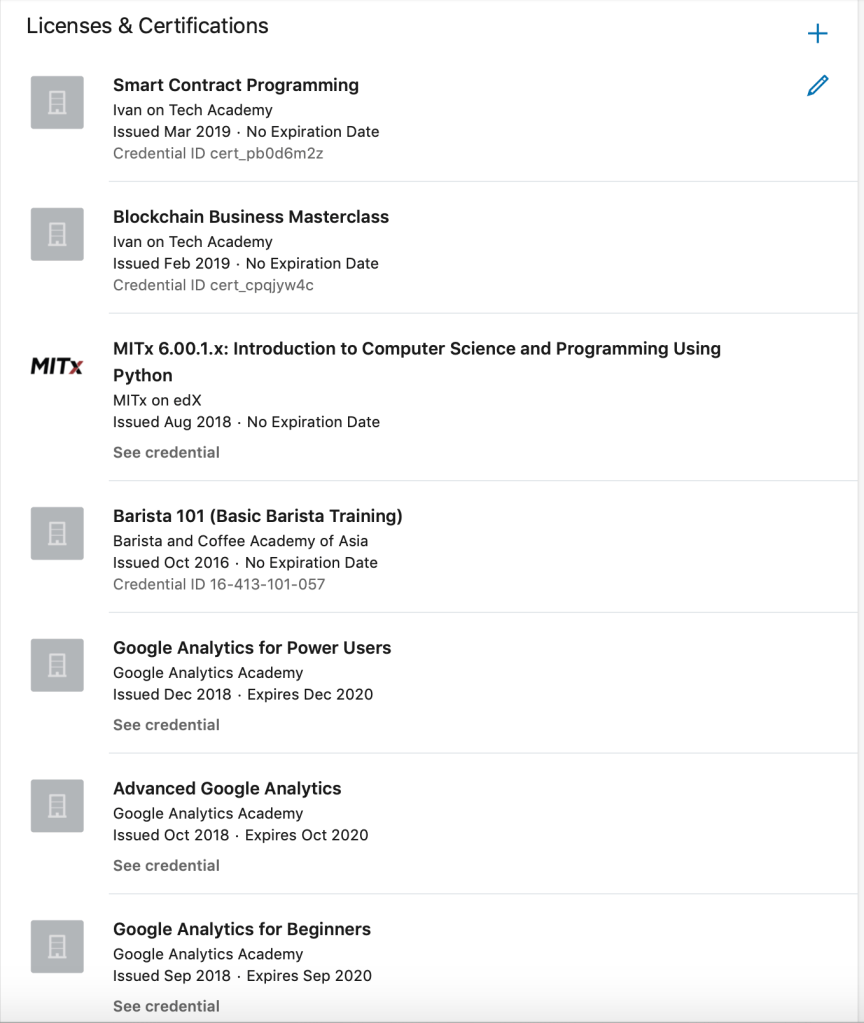864x1023 pixels.
Task: See credential for Advanced Google Analytics
Action: 166,865
